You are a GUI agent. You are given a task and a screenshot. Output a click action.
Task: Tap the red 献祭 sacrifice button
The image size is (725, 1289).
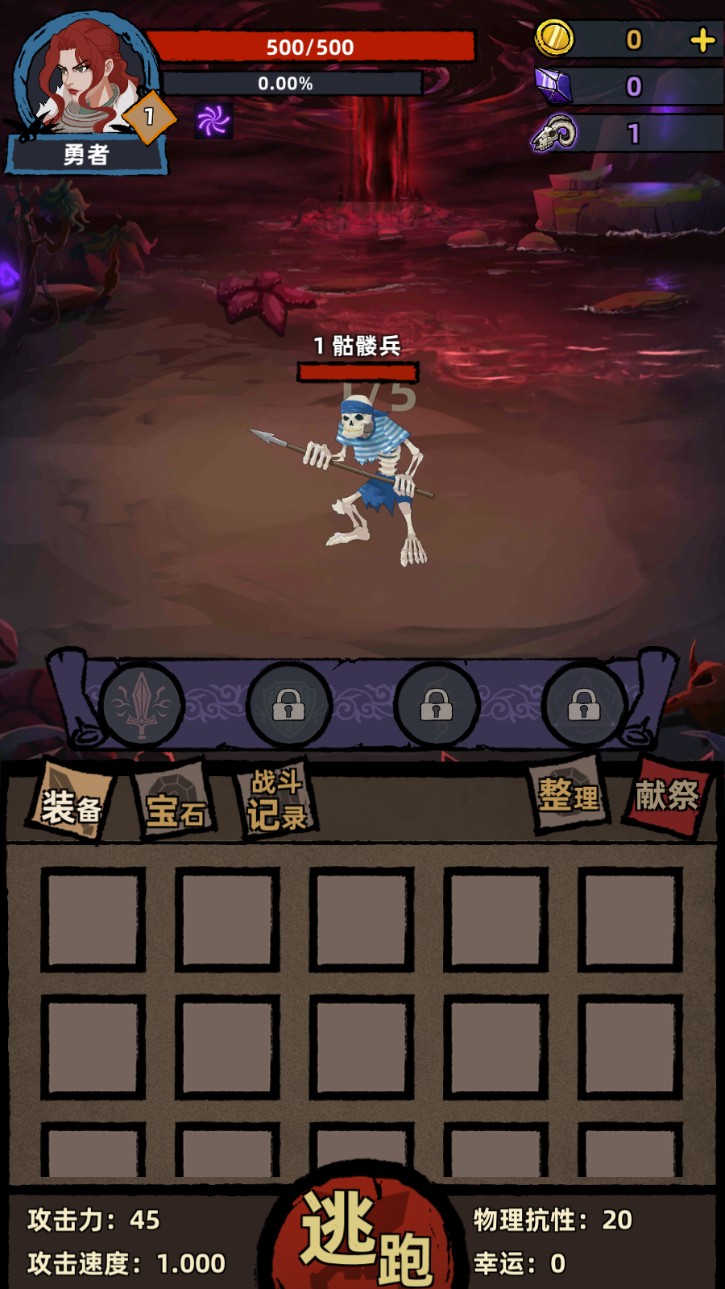[x=667, y=796]
